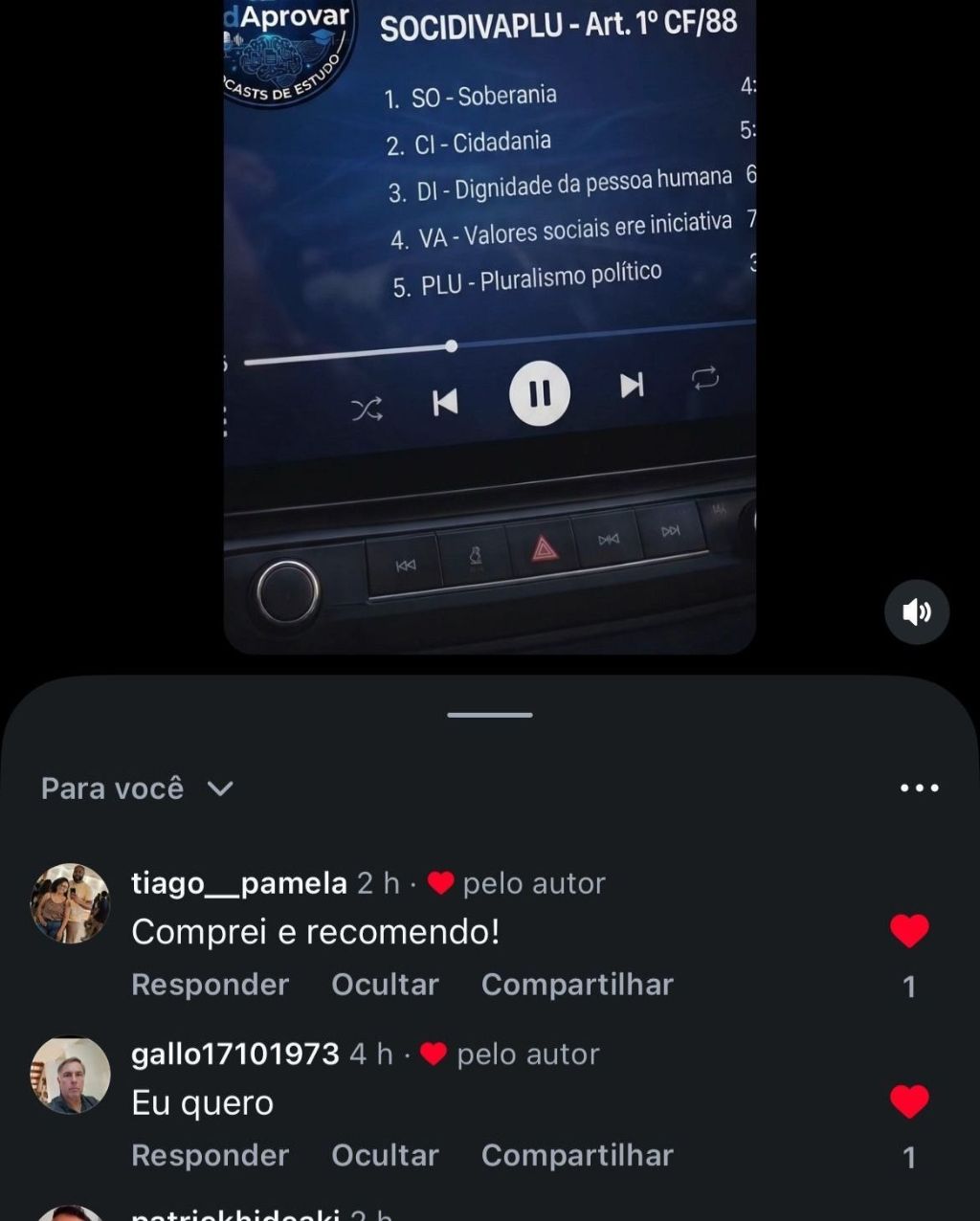Screen dimensions: 980x1221
Task: Share the comment "Comprei e recomendo!"
Action: 577,985
